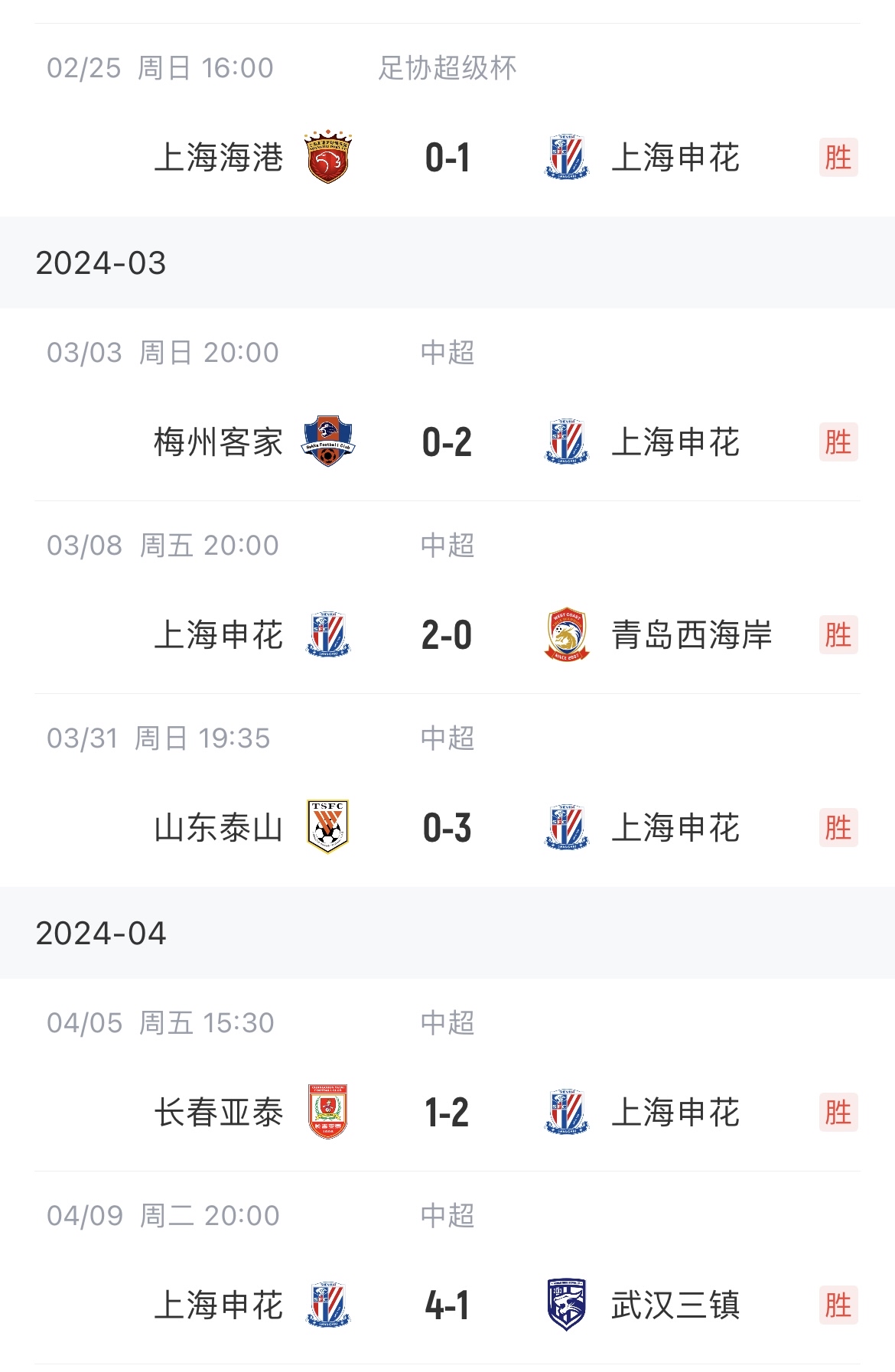
Task: Select the 上海申花 team name in the Meizhou row
Action: [x=679, y=442]
